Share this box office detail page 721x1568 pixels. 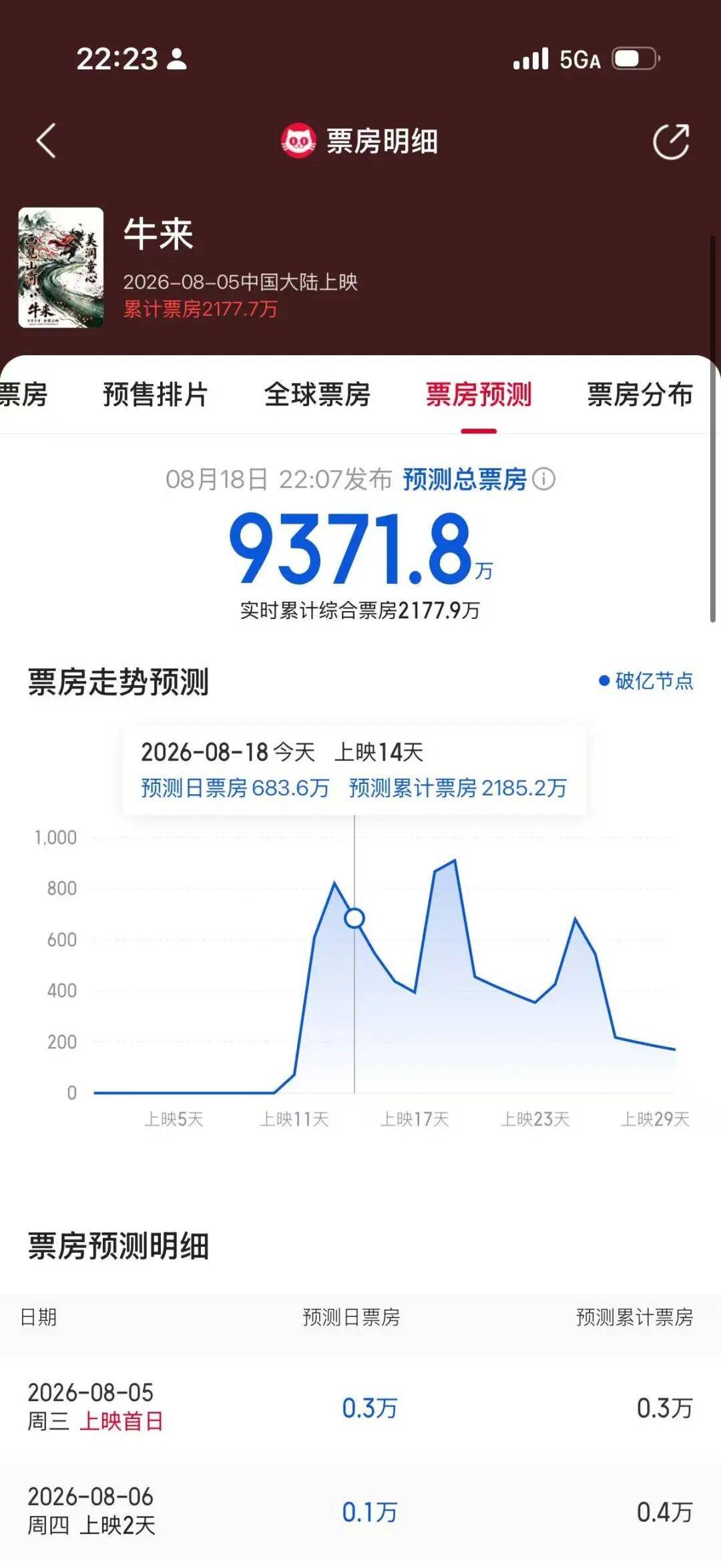(671, 142)
